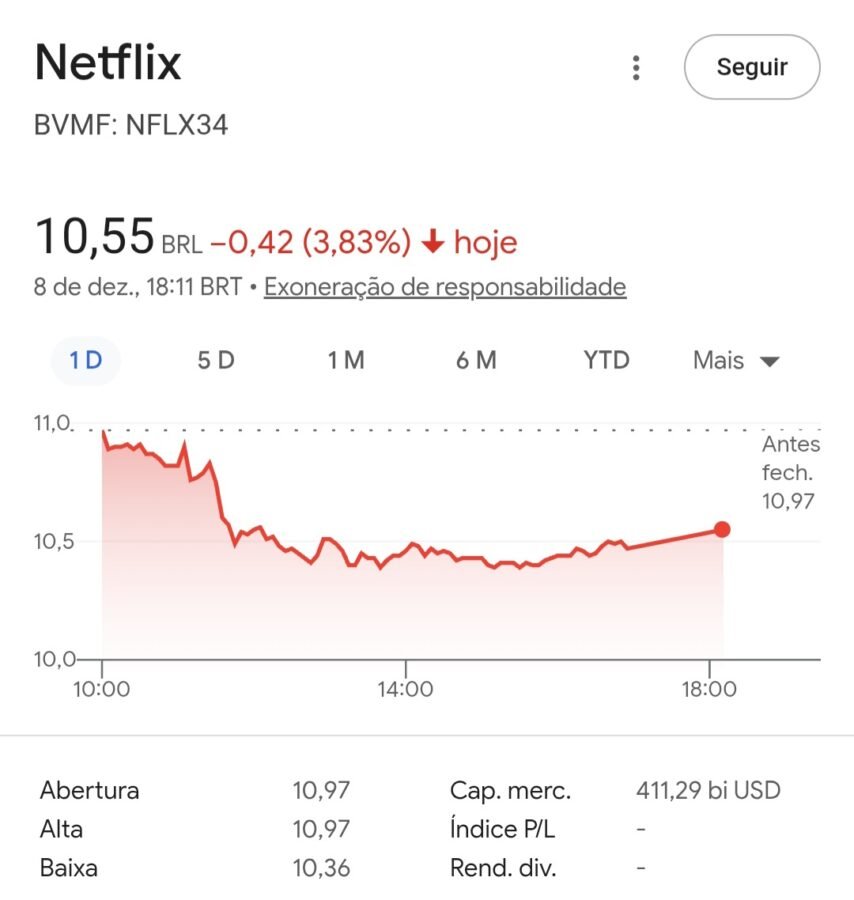854x900 pixels.
Task: Select the 1 D chart range
Action: click(x=86, y=360)
